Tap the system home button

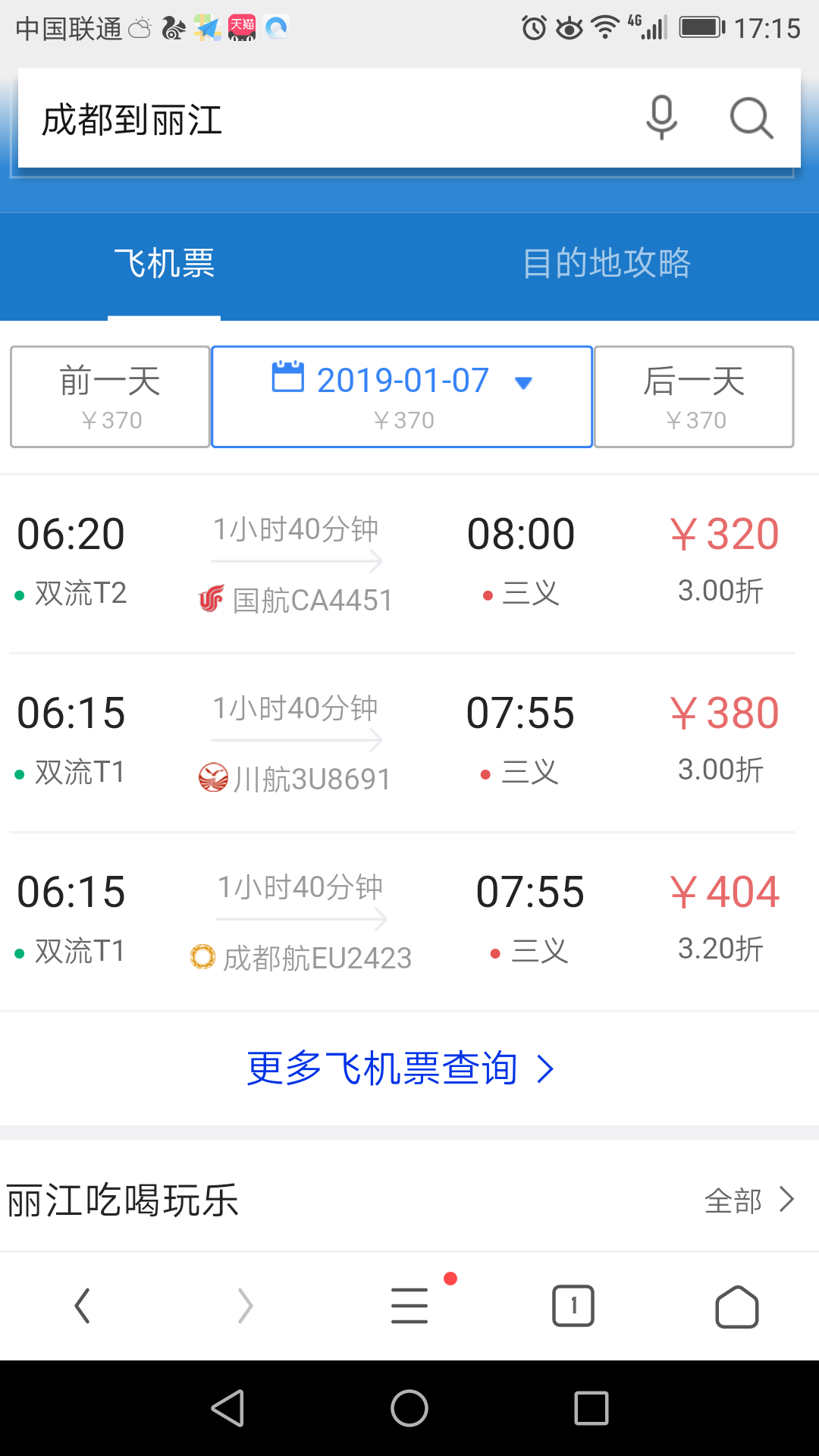point(409,1408)
